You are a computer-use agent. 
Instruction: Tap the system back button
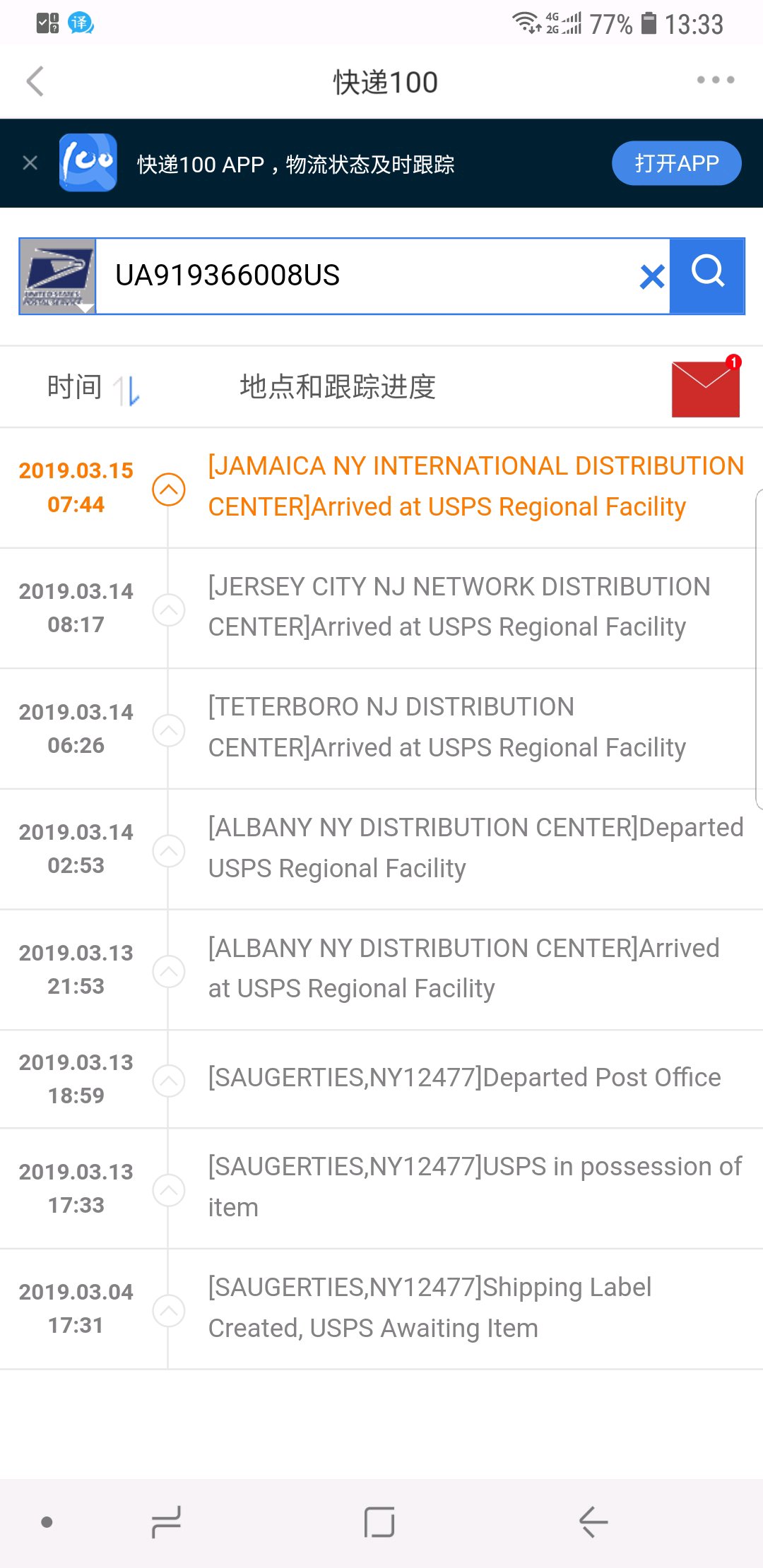pyautogui.click(x=593, y=1522)
